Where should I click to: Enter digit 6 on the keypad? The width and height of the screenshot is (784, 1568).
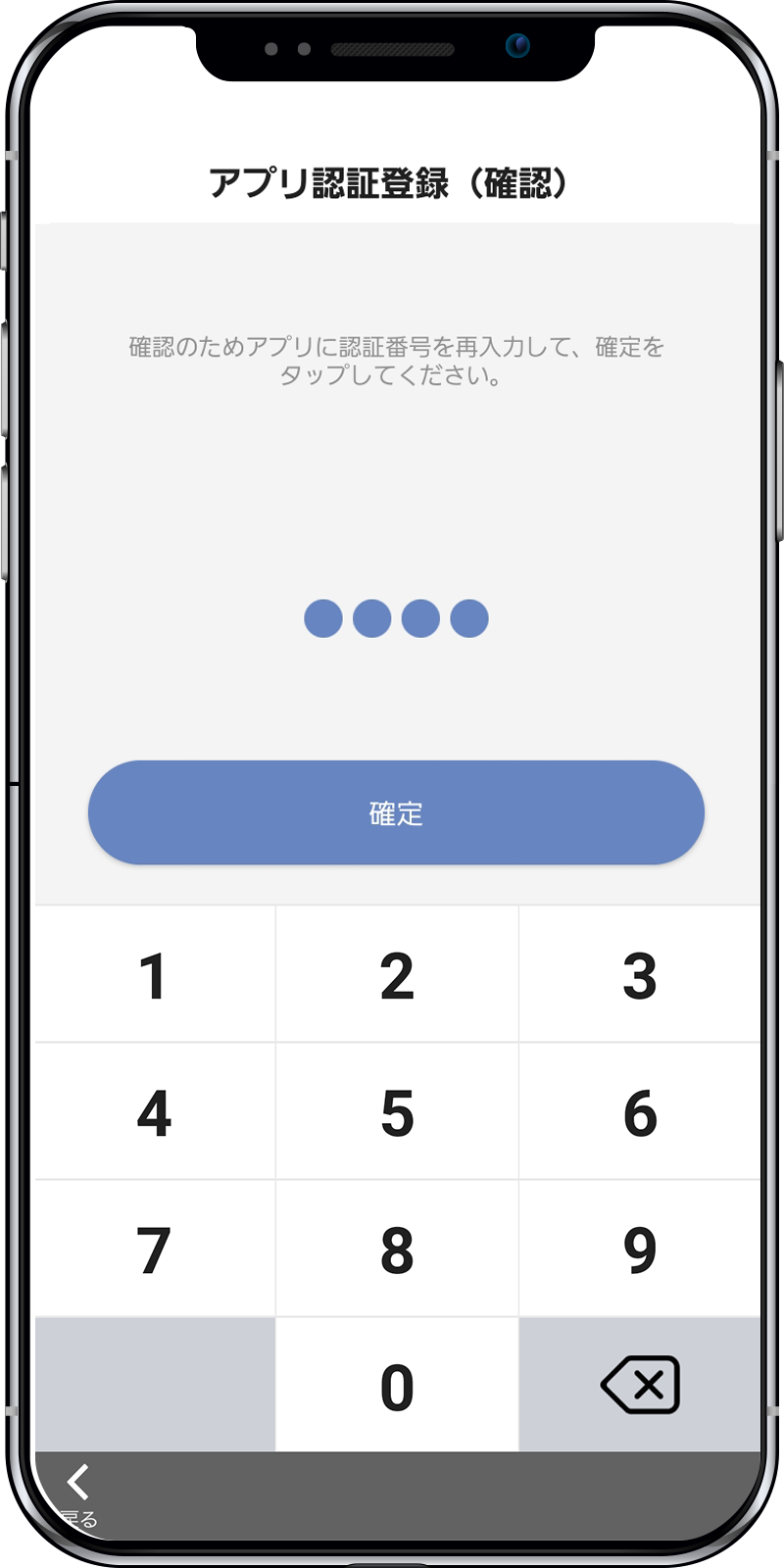coord(640,1112)
